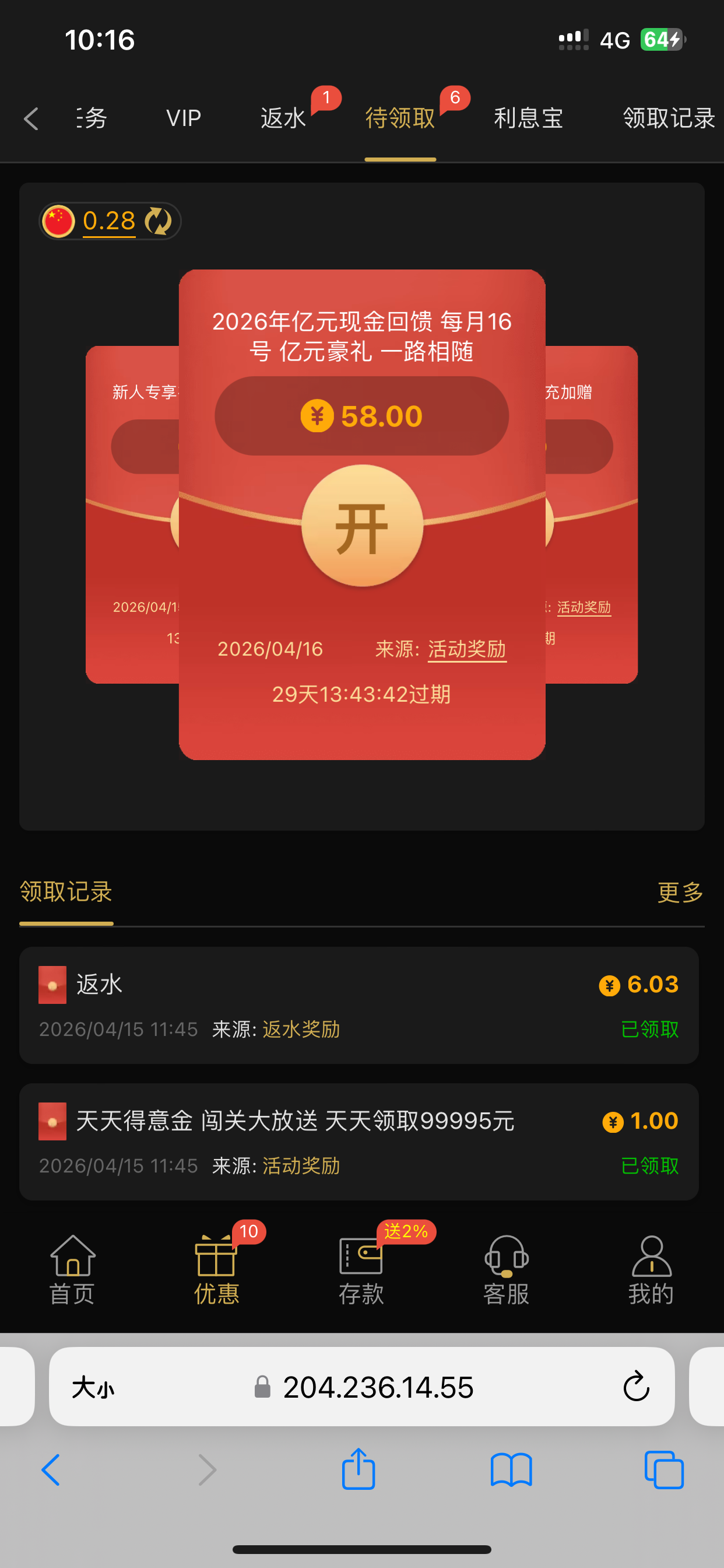724x1568 pixels.
Task: Open the 58.00 red packet with 开
Action: [x=362, y=526]
